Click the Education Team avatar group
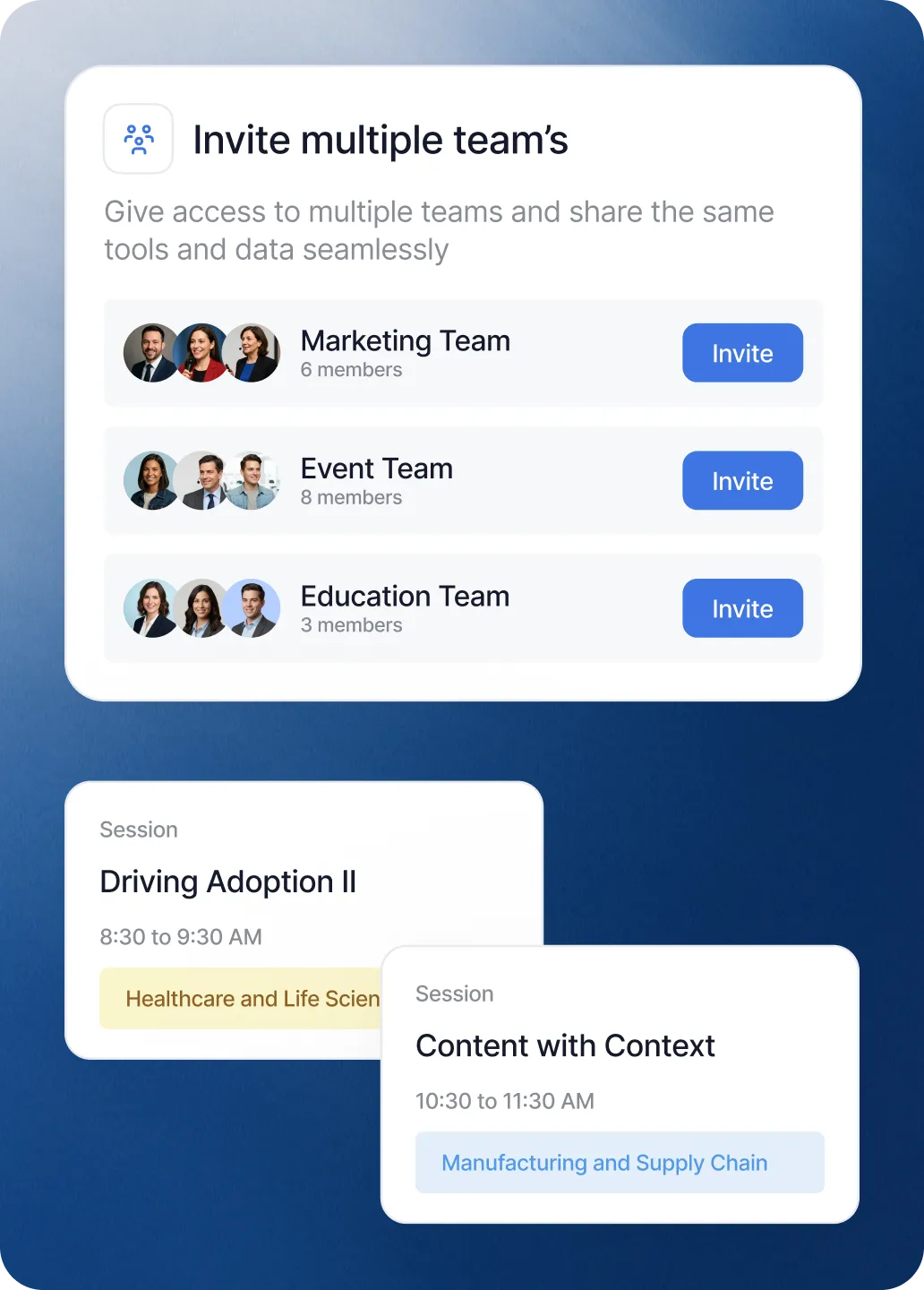 [201, 608]
